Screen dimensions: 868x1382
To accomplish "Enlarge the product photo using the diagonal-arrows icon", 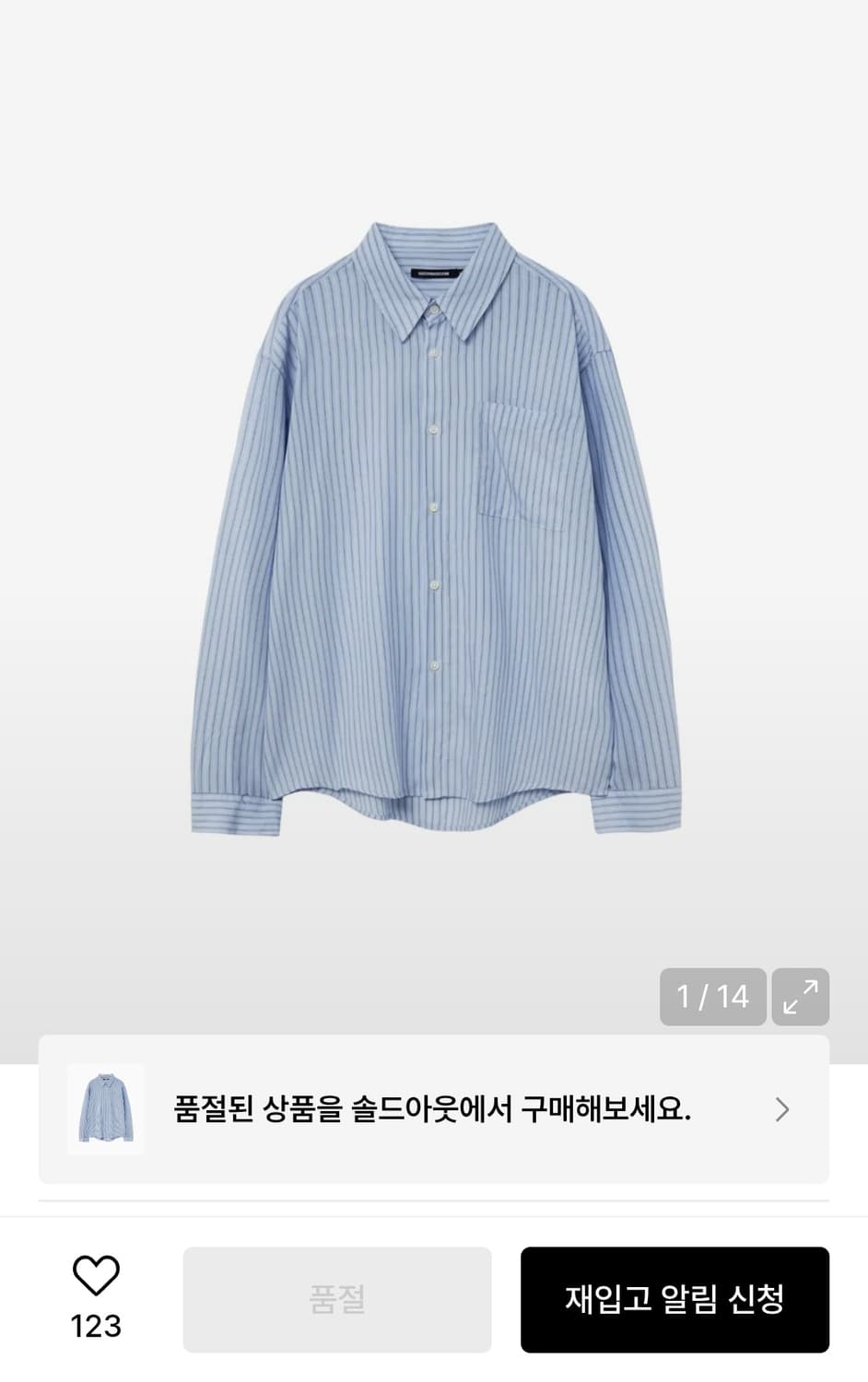I will click(x=801, y=996).
